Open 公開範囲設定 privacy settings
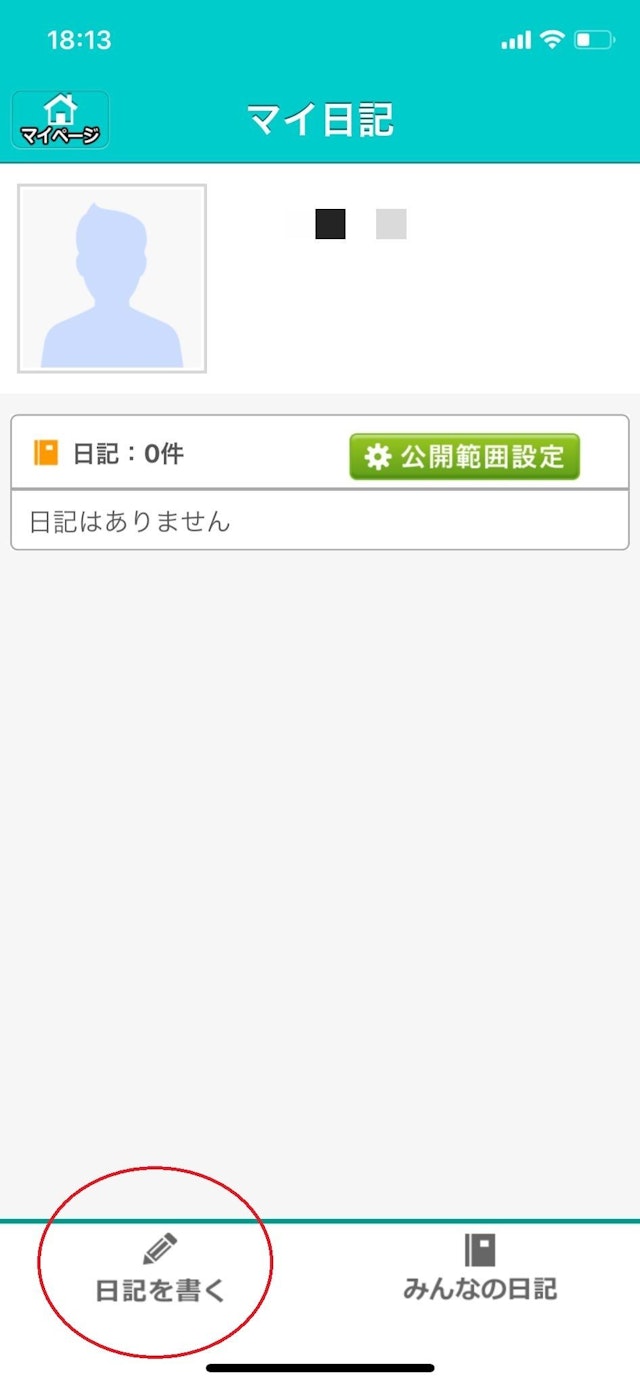The image size is (640, 1386). pyautogui.click(x=464, y=457)
